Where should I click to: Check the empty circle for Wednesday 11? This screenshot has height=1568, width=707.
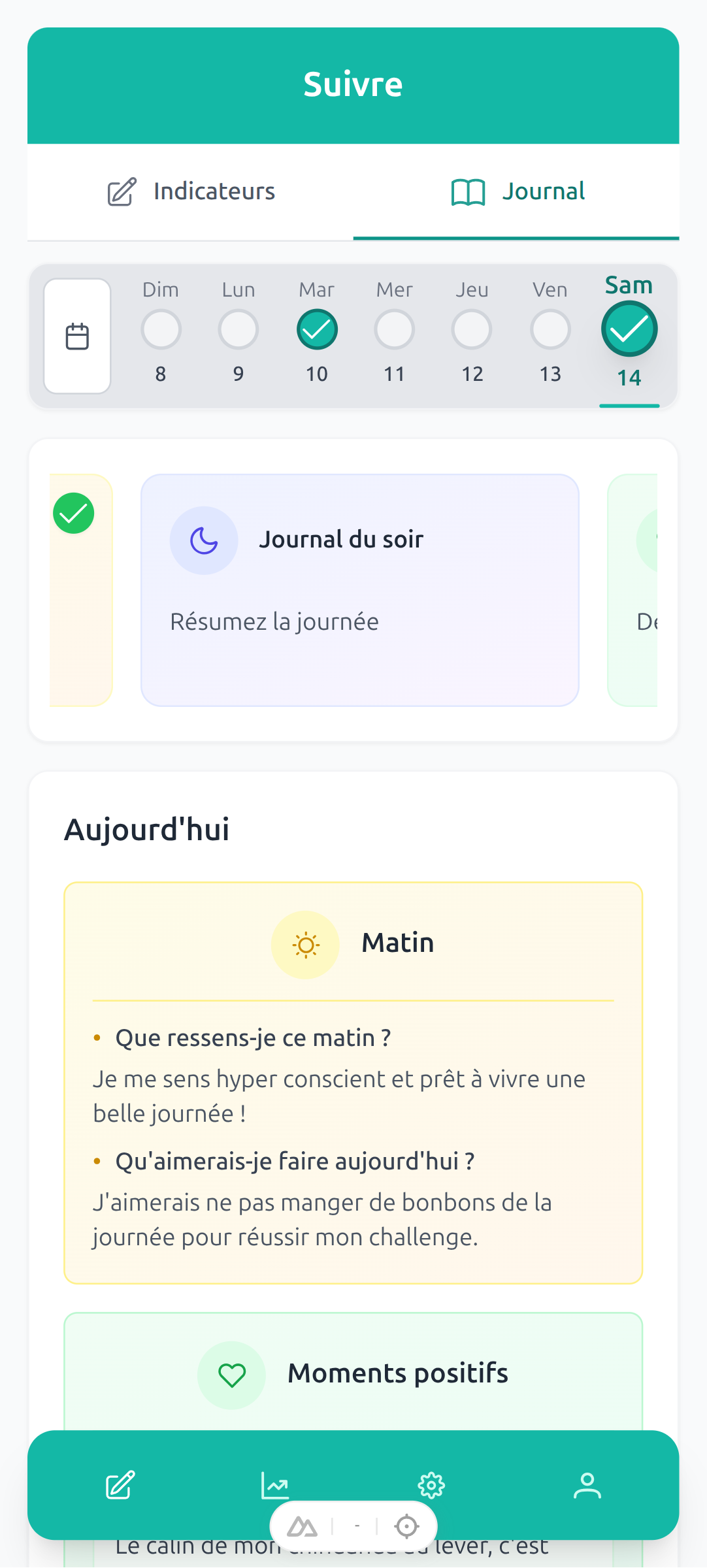tap(394, 329)
